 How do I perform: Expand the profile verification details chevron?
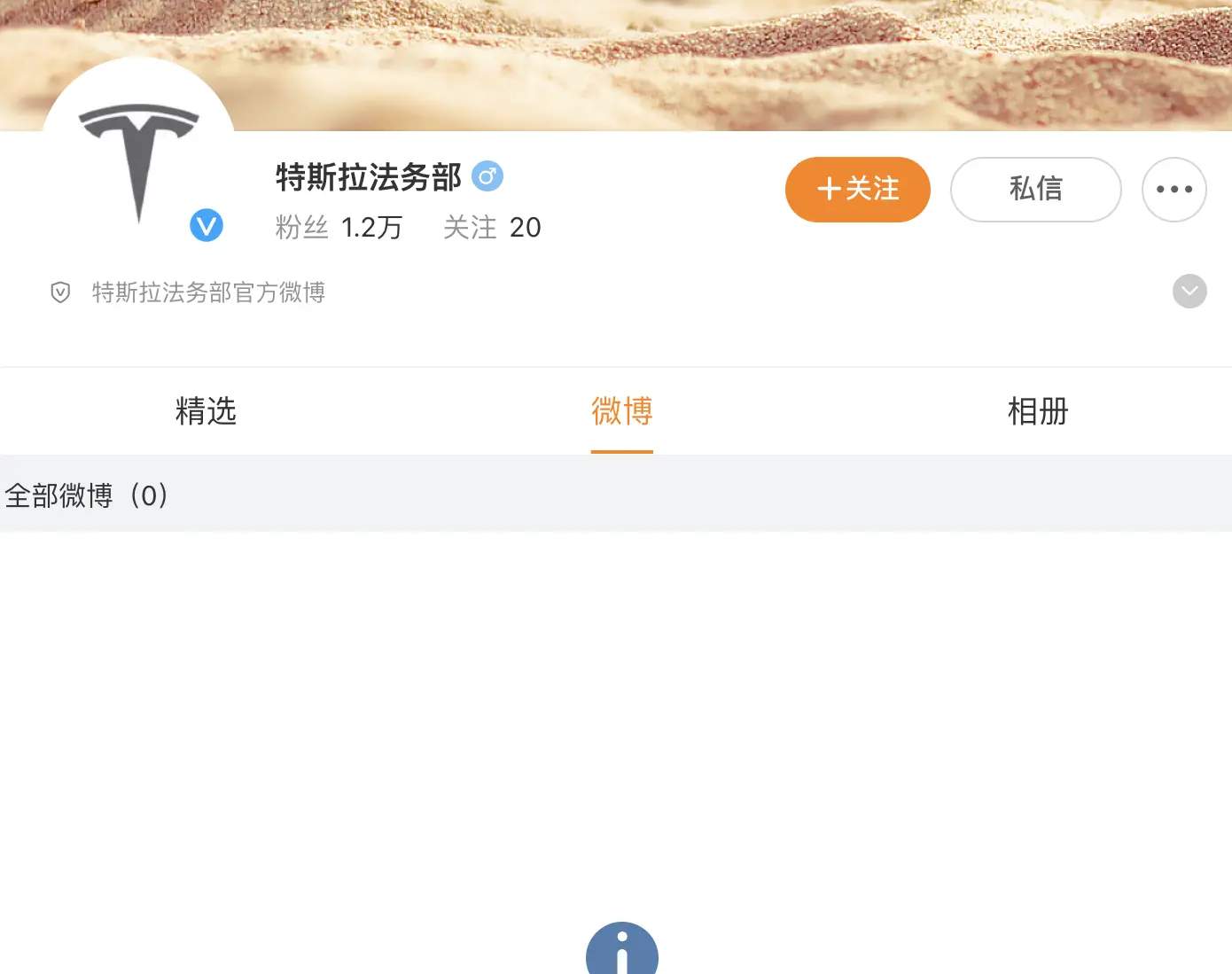coord(1189,291)
